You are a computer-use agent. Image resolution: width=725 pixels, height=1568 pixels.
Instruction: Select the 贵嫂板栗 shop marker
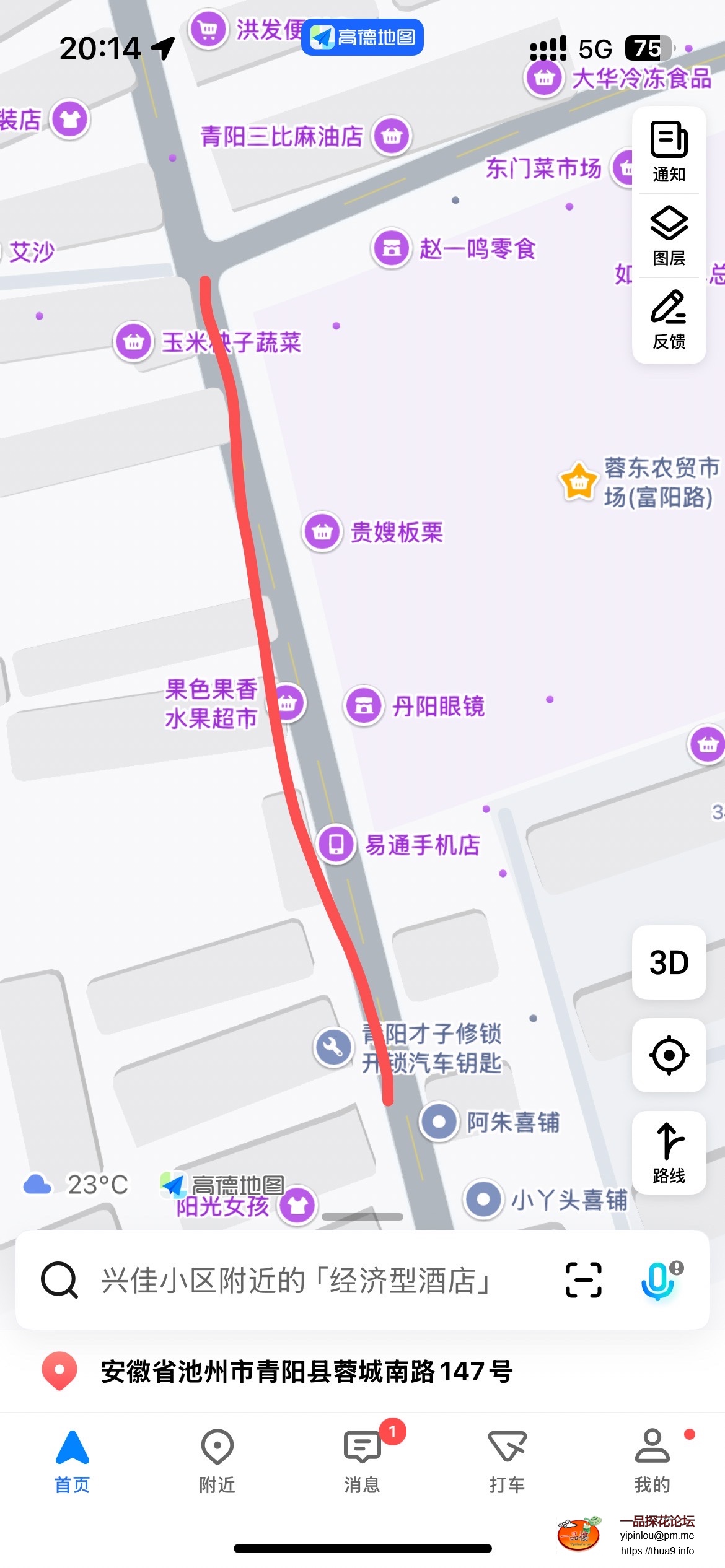pos(322,531)
